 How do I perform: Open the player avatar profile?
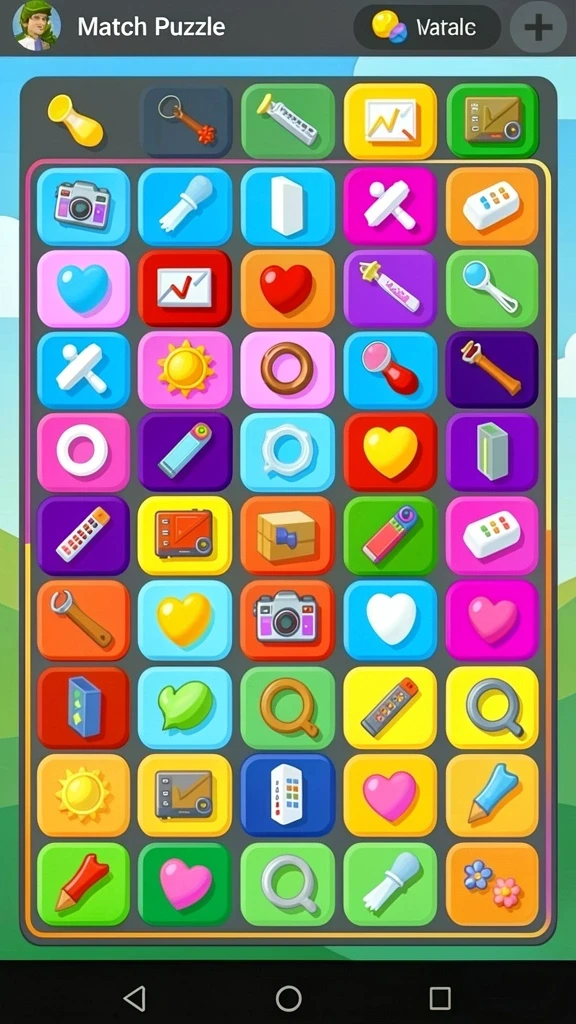[x=37, y=25]
